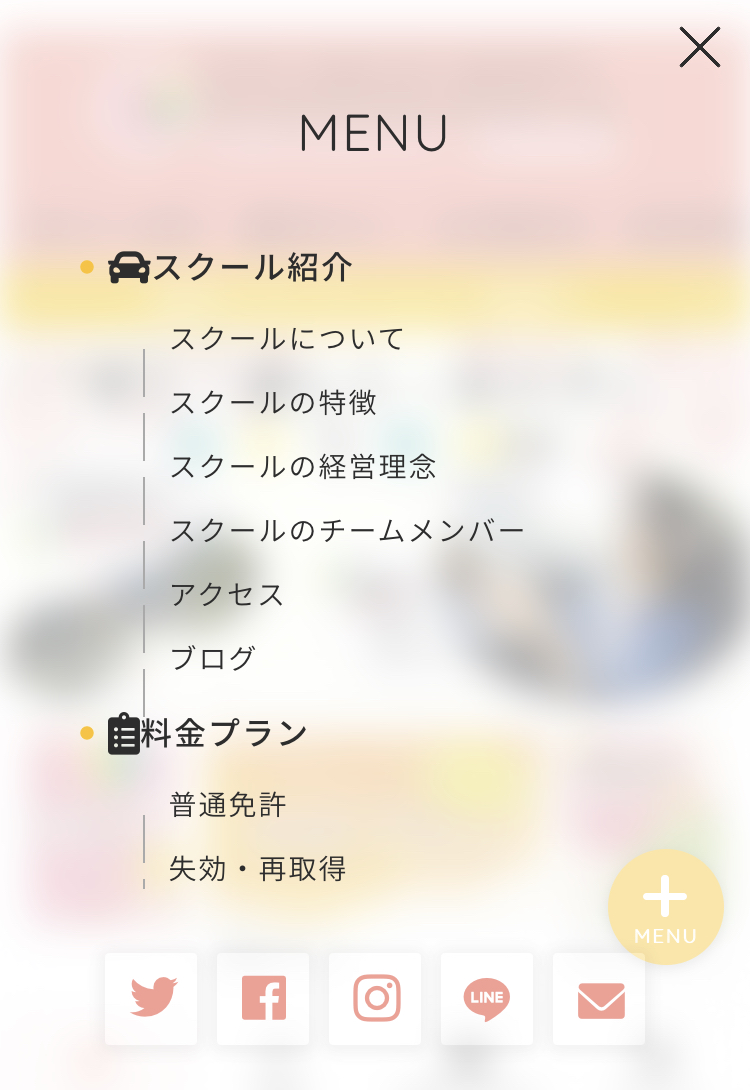Open the Twitter social icon

151,998
